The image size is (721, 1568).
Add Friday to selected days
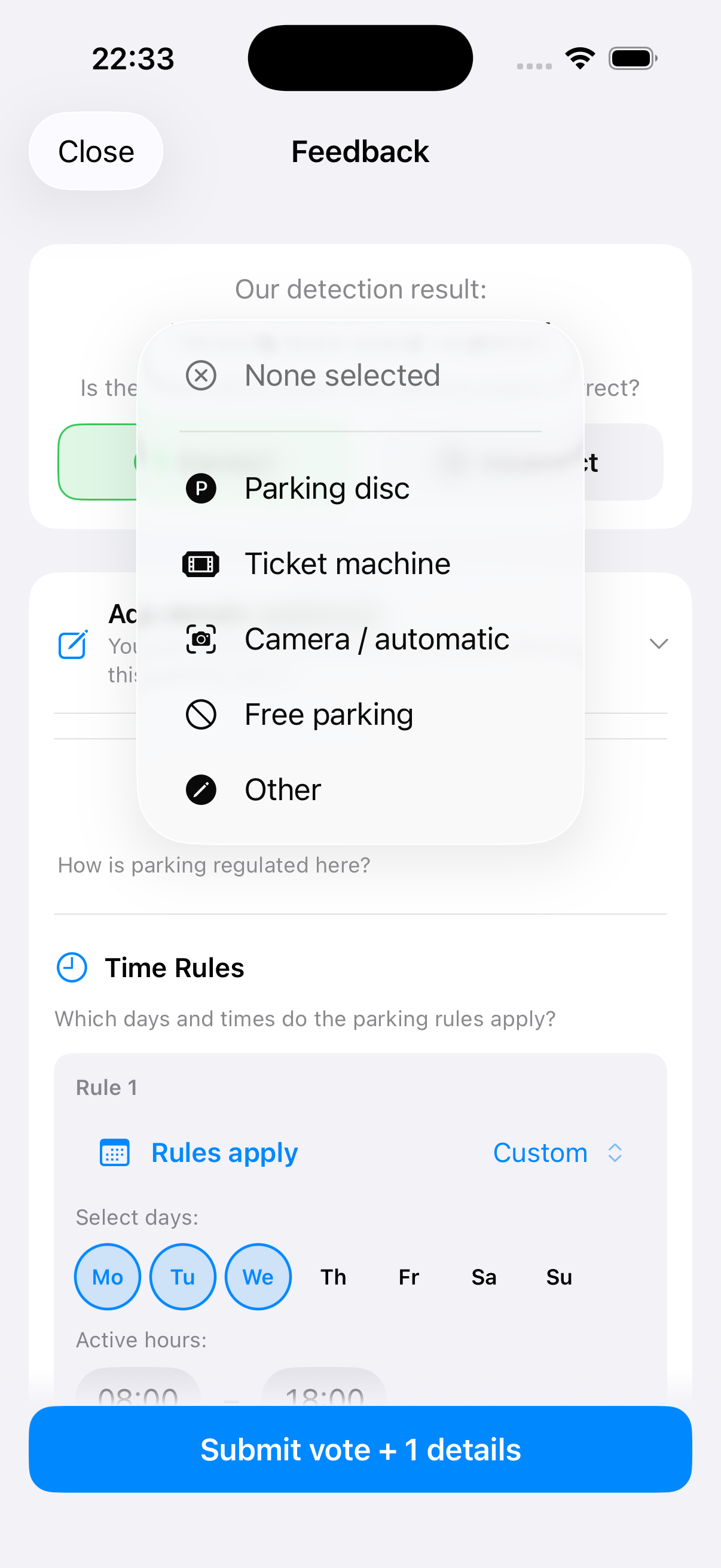pos(409,1276)
